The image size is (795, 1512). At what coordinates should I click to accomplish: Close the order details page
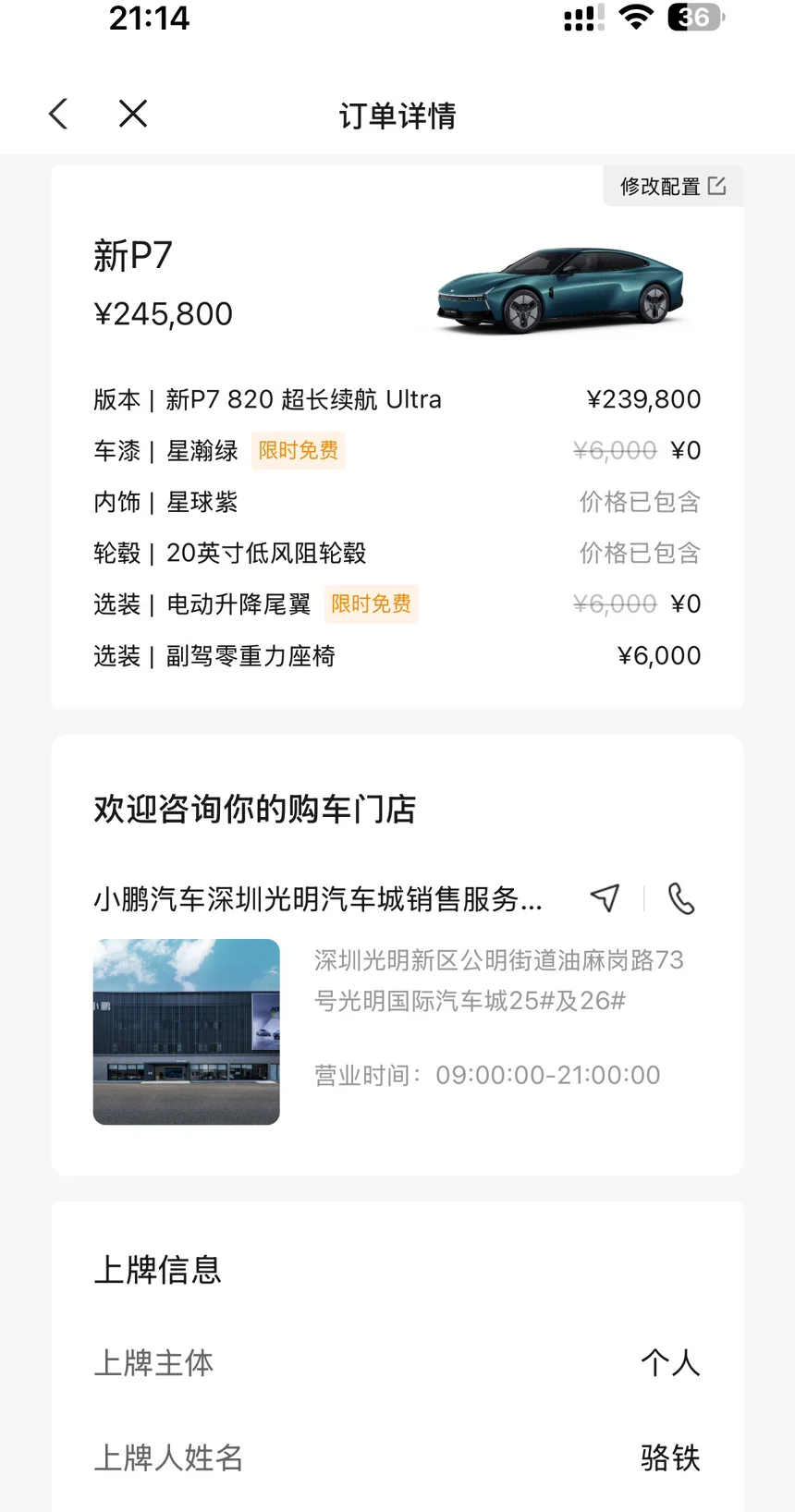point(133,114)
